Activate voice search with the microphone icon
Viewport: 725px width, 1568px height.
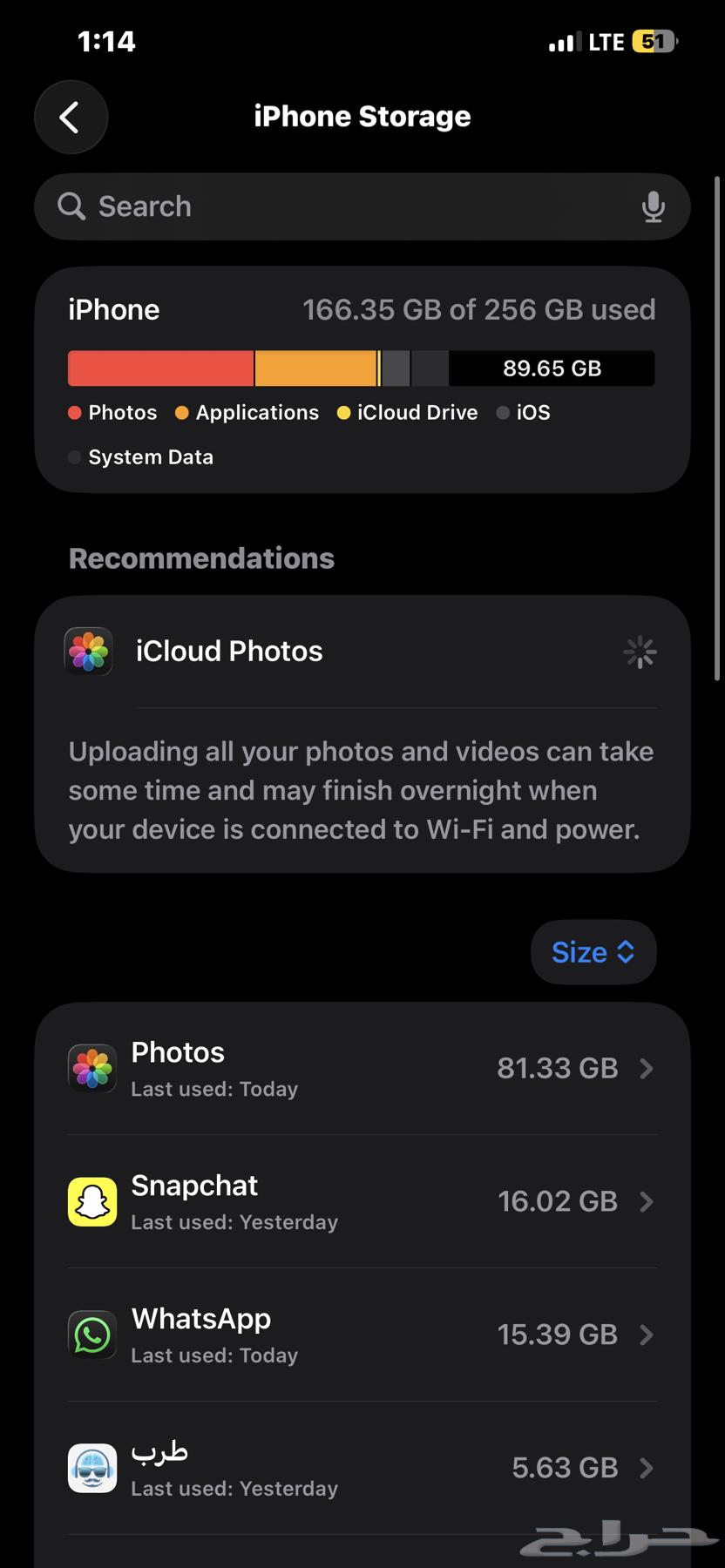pyautogui.click(x=653, y=206)
